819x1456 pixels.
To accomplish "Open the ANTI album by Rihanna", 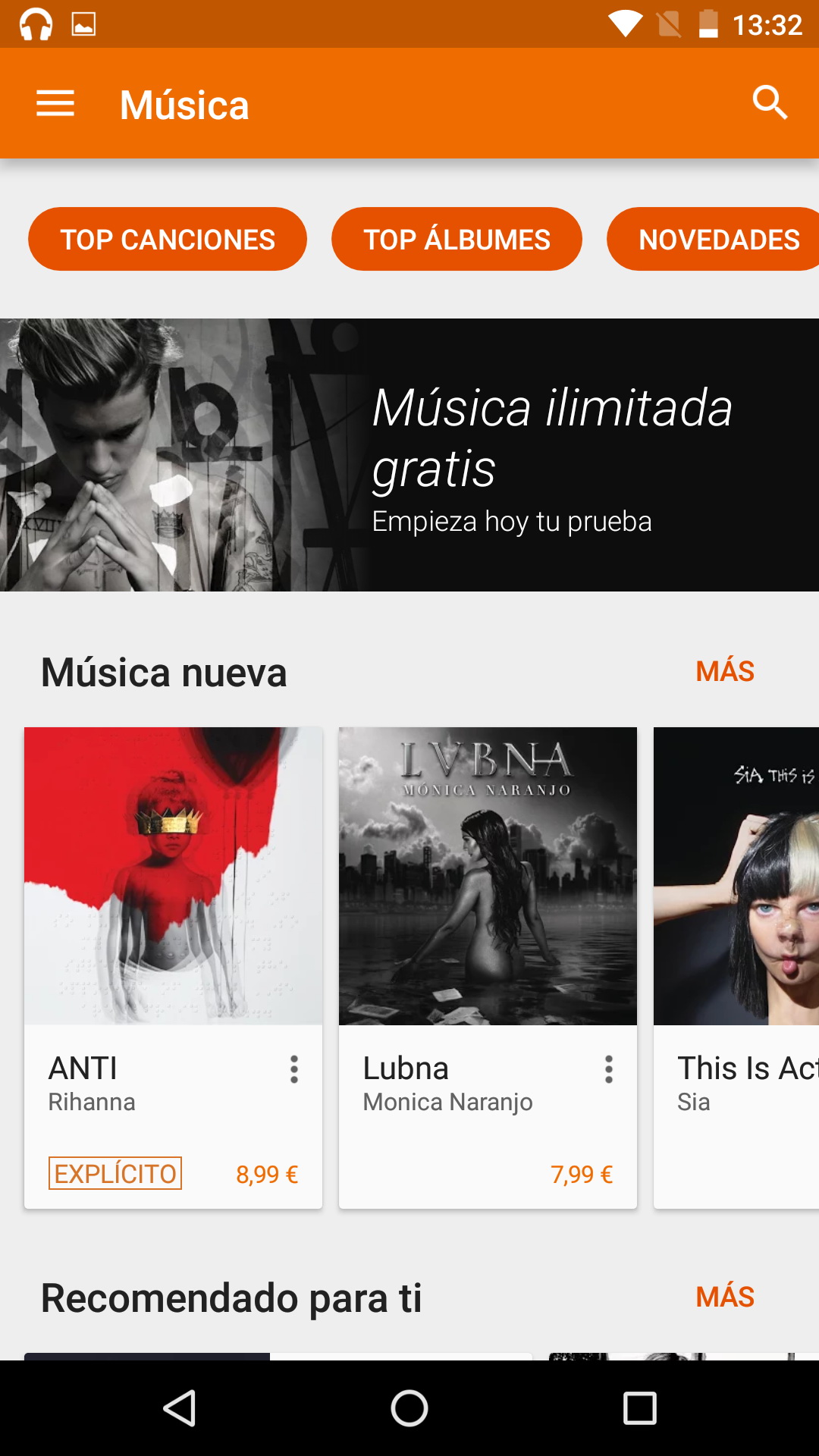I will point(173,876).
